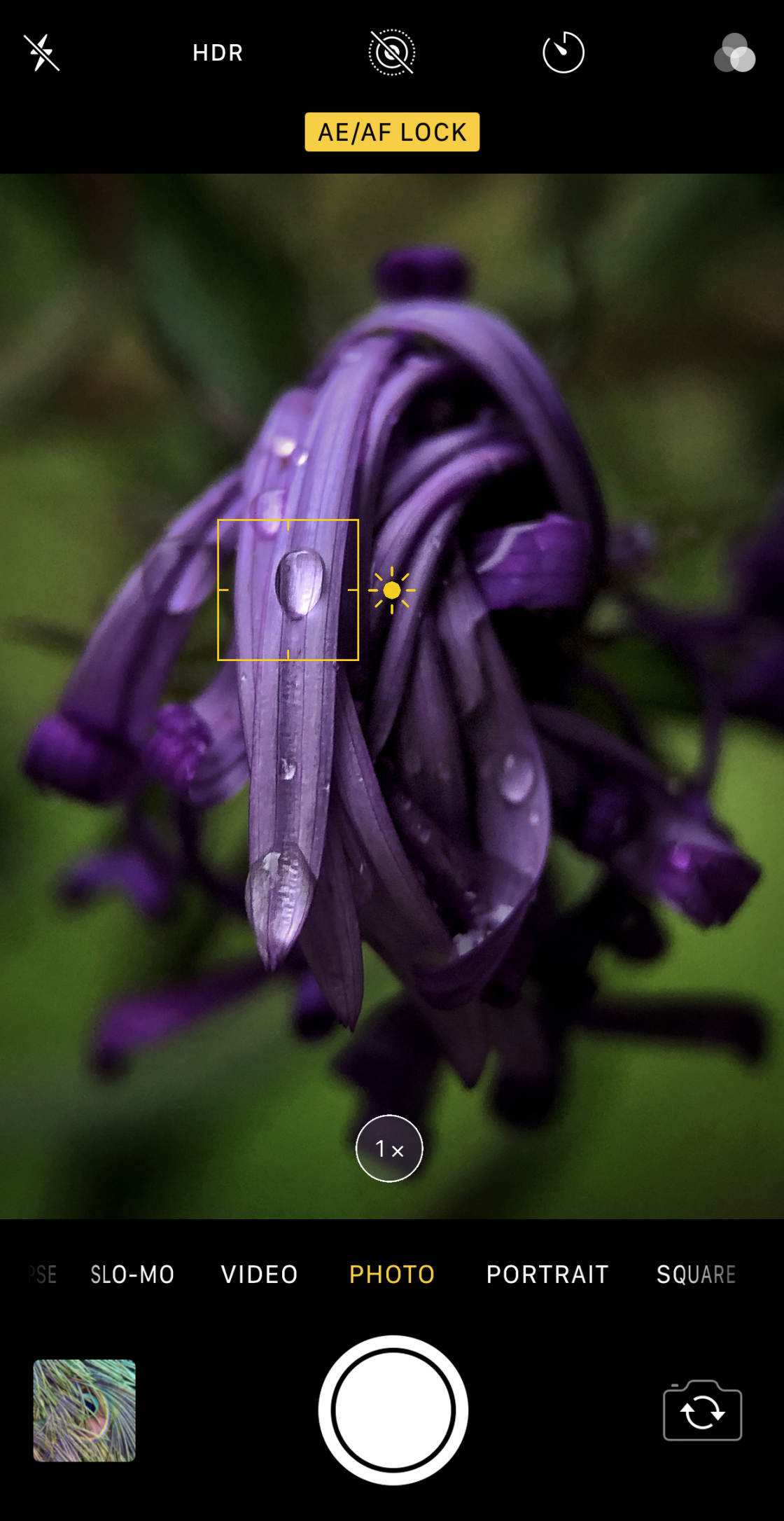The height and width of the screenshot is (1521, 784).
Task: Switch to SQUARE mode
Action: click(x=696, y=1275)
